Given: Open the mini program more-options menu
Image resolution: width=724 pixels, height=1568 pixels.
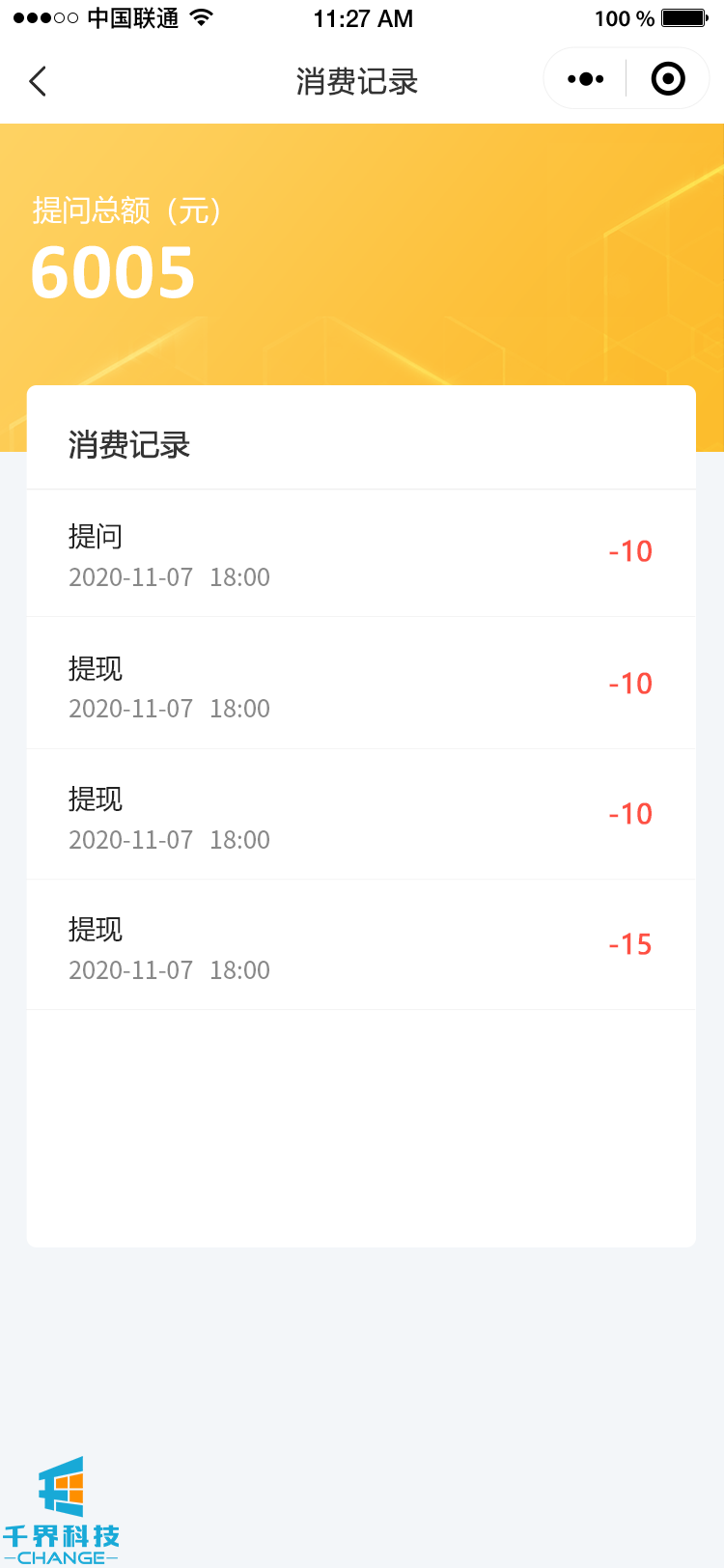Looking at the screenshot, I should (x=586, y=79).
